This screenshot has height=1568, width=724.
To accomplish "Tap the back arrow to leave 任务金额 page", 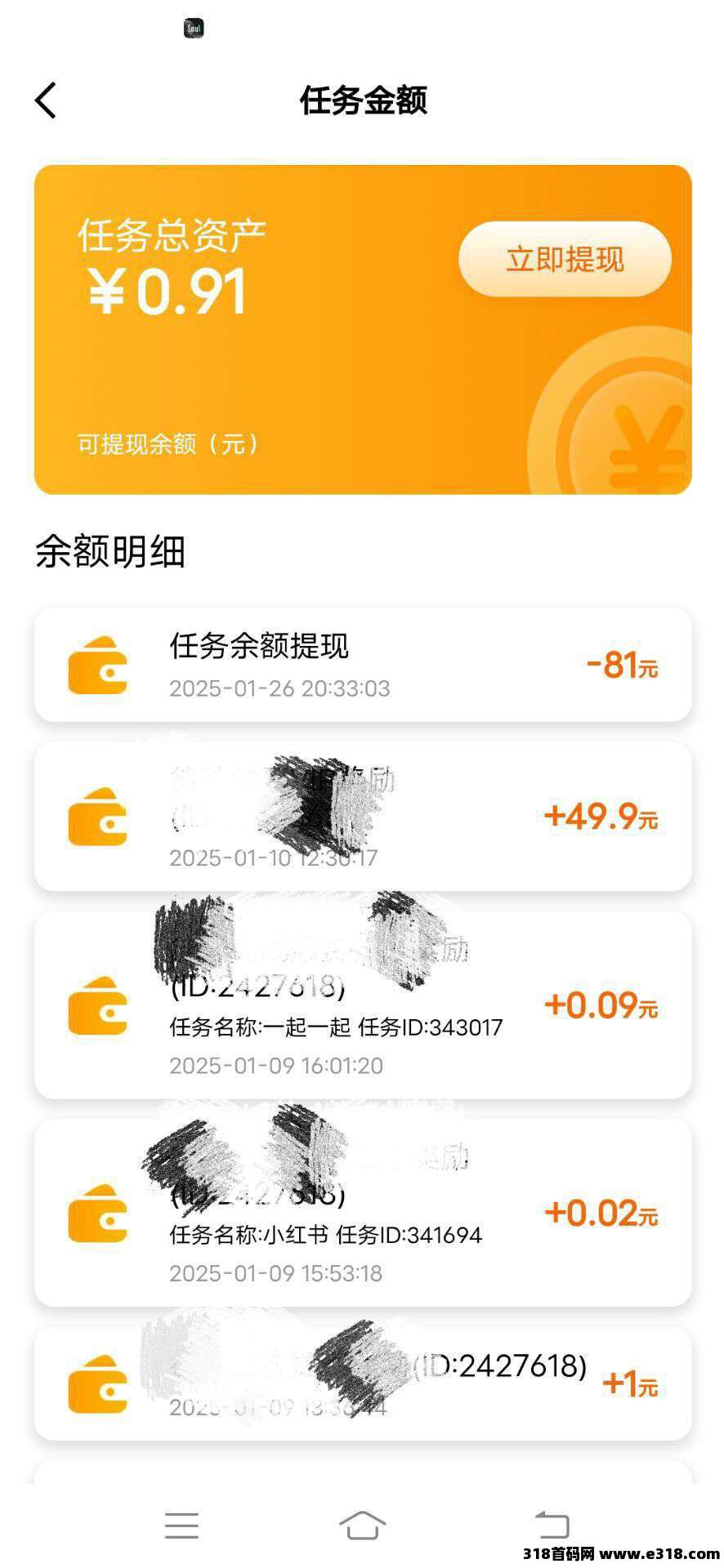I will pyautogui.click(x=46, y=100).
